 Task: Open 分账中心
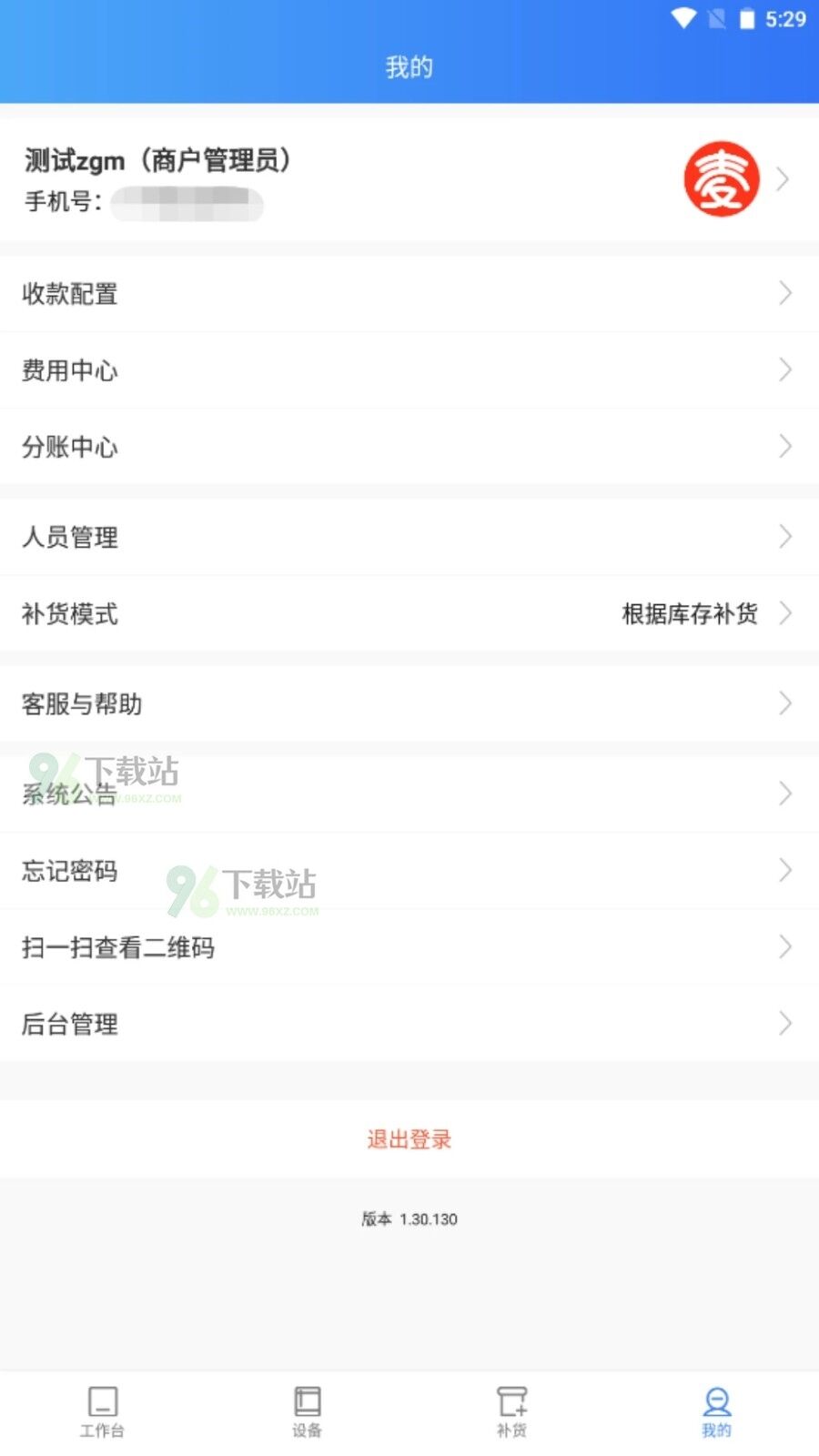coord(409,447)
